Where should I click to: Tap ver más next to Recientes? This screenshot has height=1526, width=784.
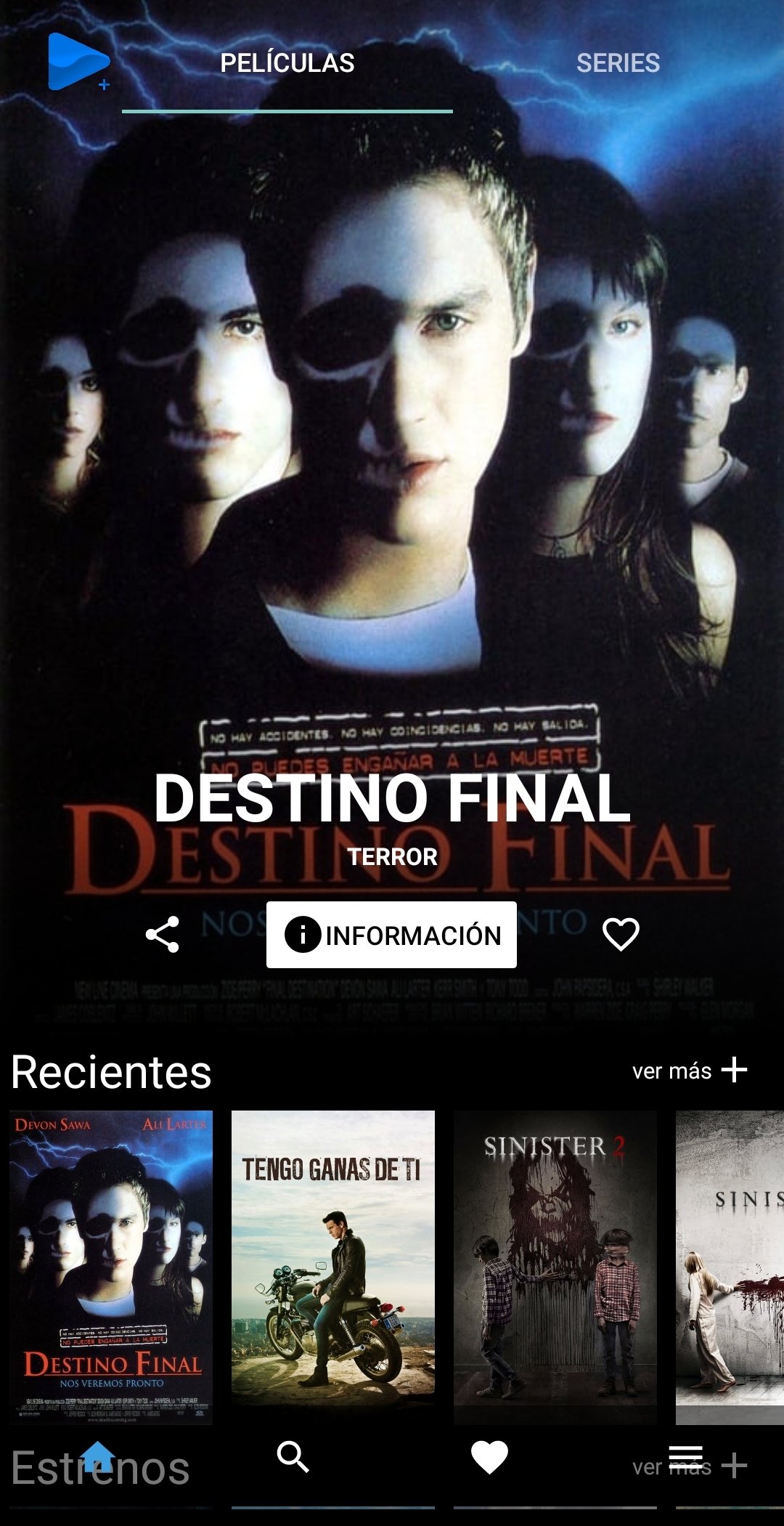690,1071
